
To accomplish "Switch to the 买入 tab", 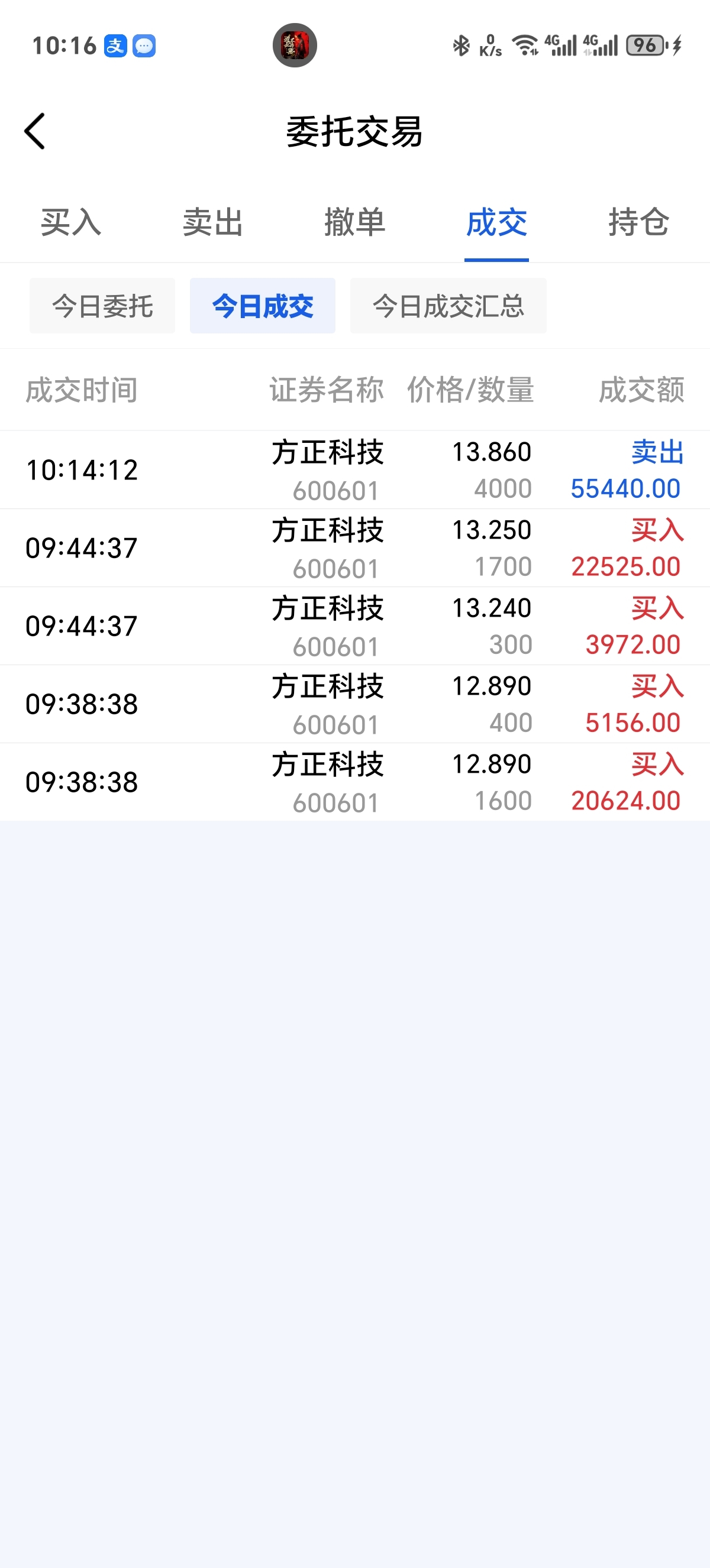I will click(70, 222).
